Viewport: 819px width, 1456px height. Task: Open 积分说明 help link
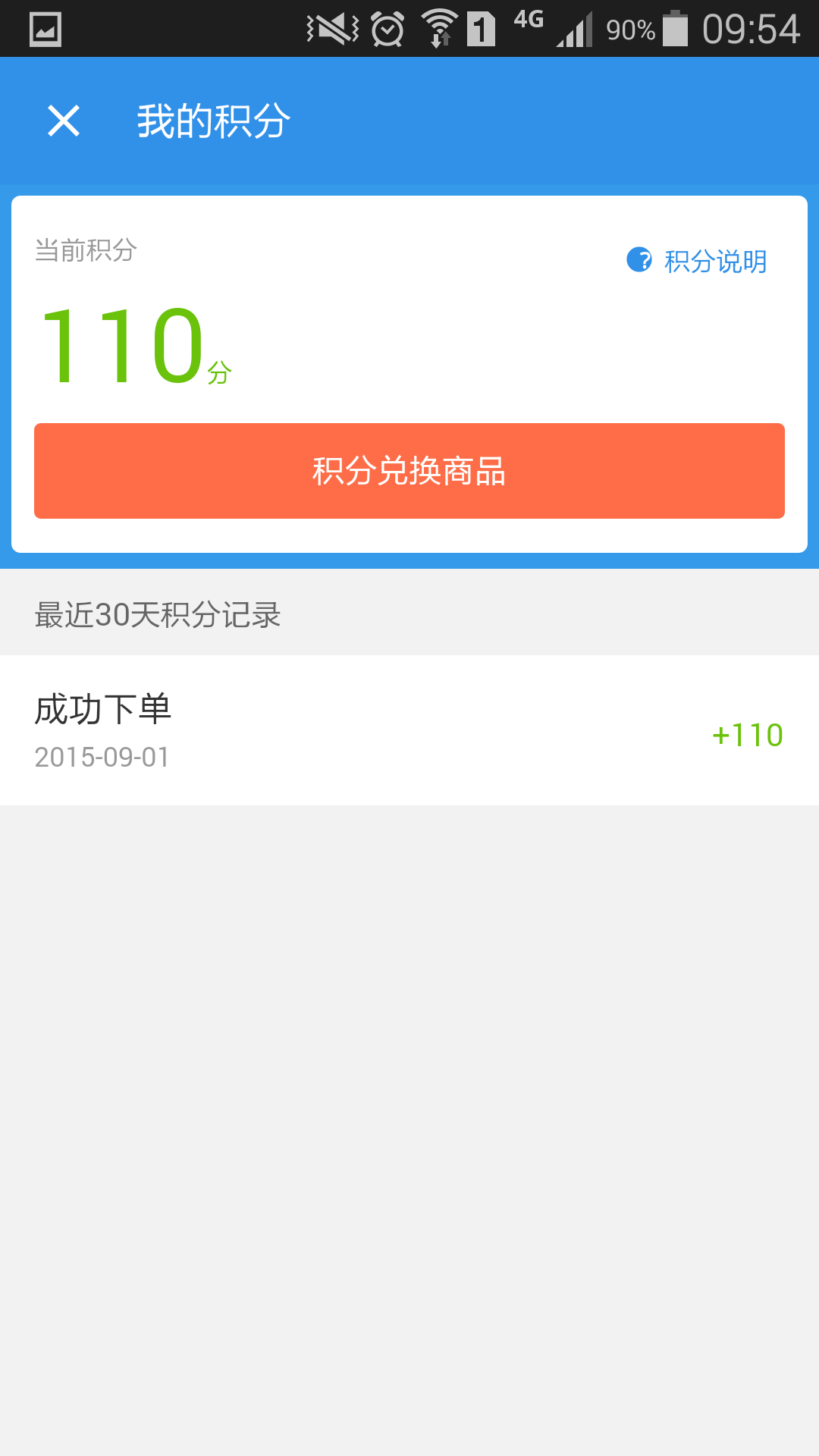click(x=697, y=261)
